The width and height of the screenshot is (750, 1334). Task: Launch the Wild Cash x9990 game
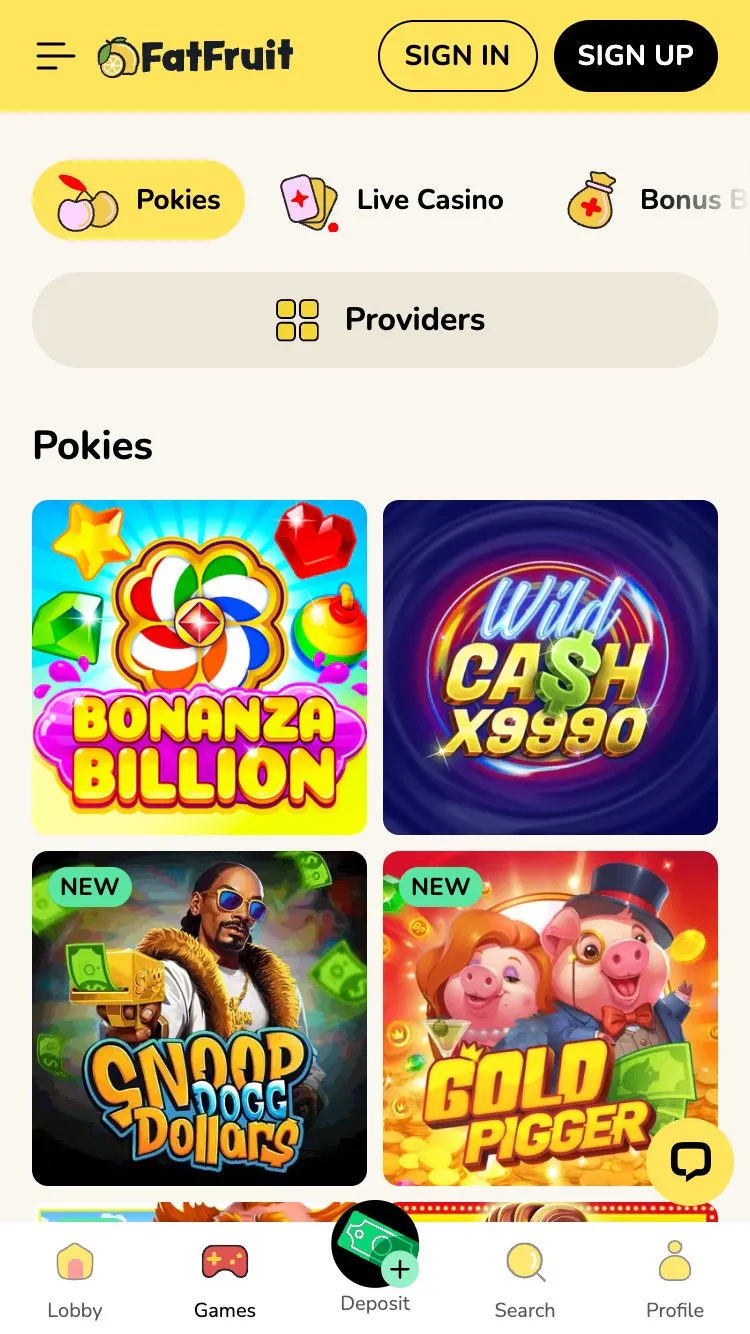click(550, 667)
